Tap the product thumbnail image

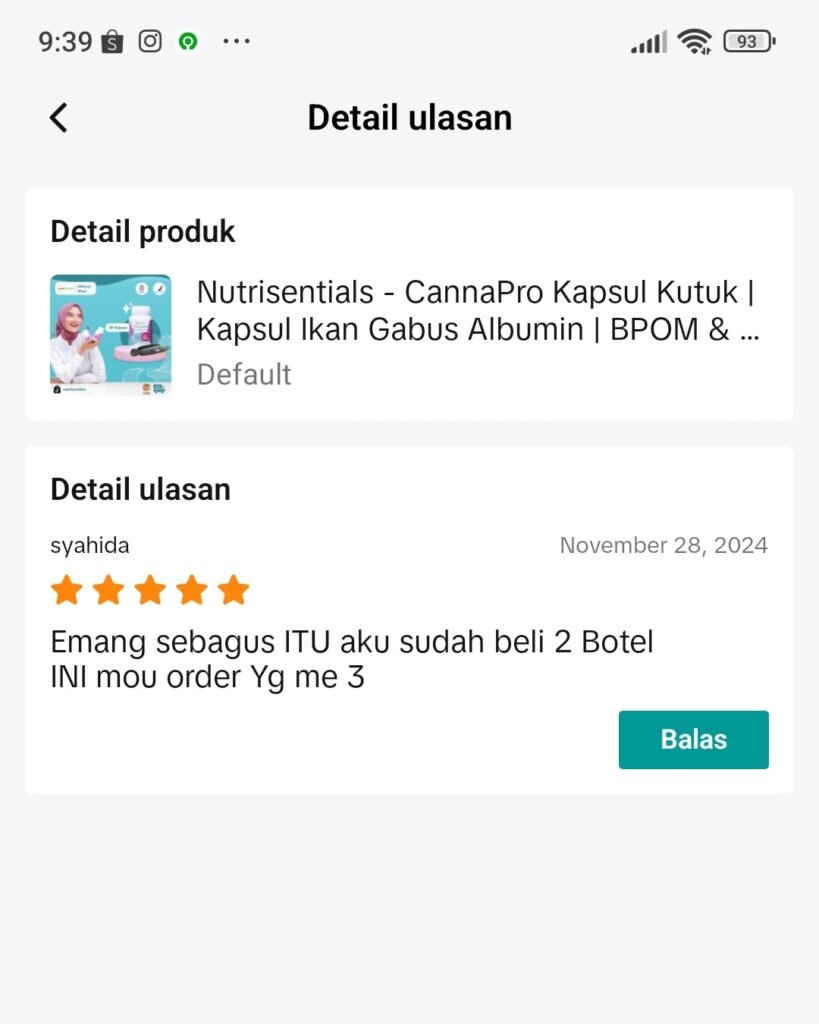click(x=111, y=334)
